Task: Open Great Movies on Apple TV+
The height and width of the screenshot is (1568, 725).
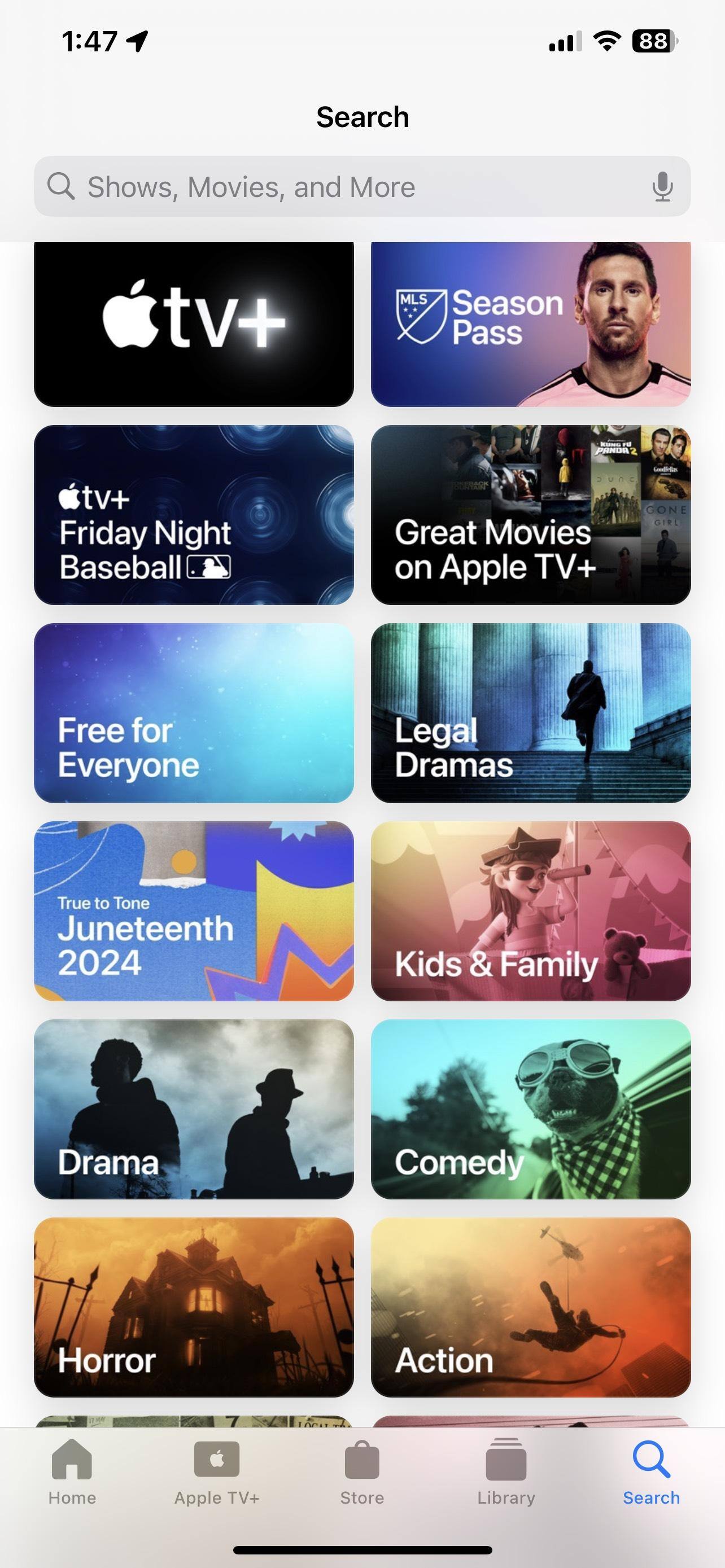Action: tap(530, 515)
